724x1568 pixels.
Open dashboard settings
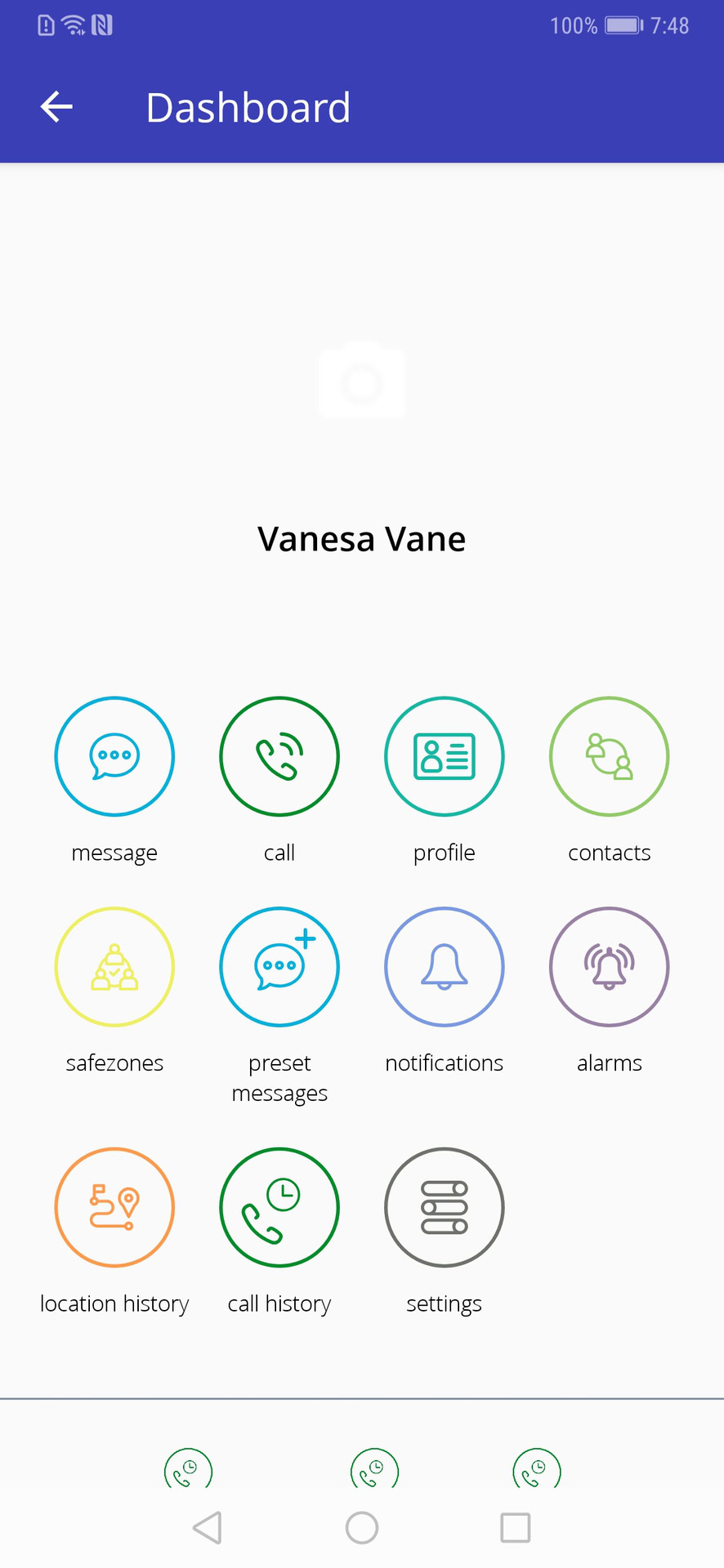[x=445, y=1208]
